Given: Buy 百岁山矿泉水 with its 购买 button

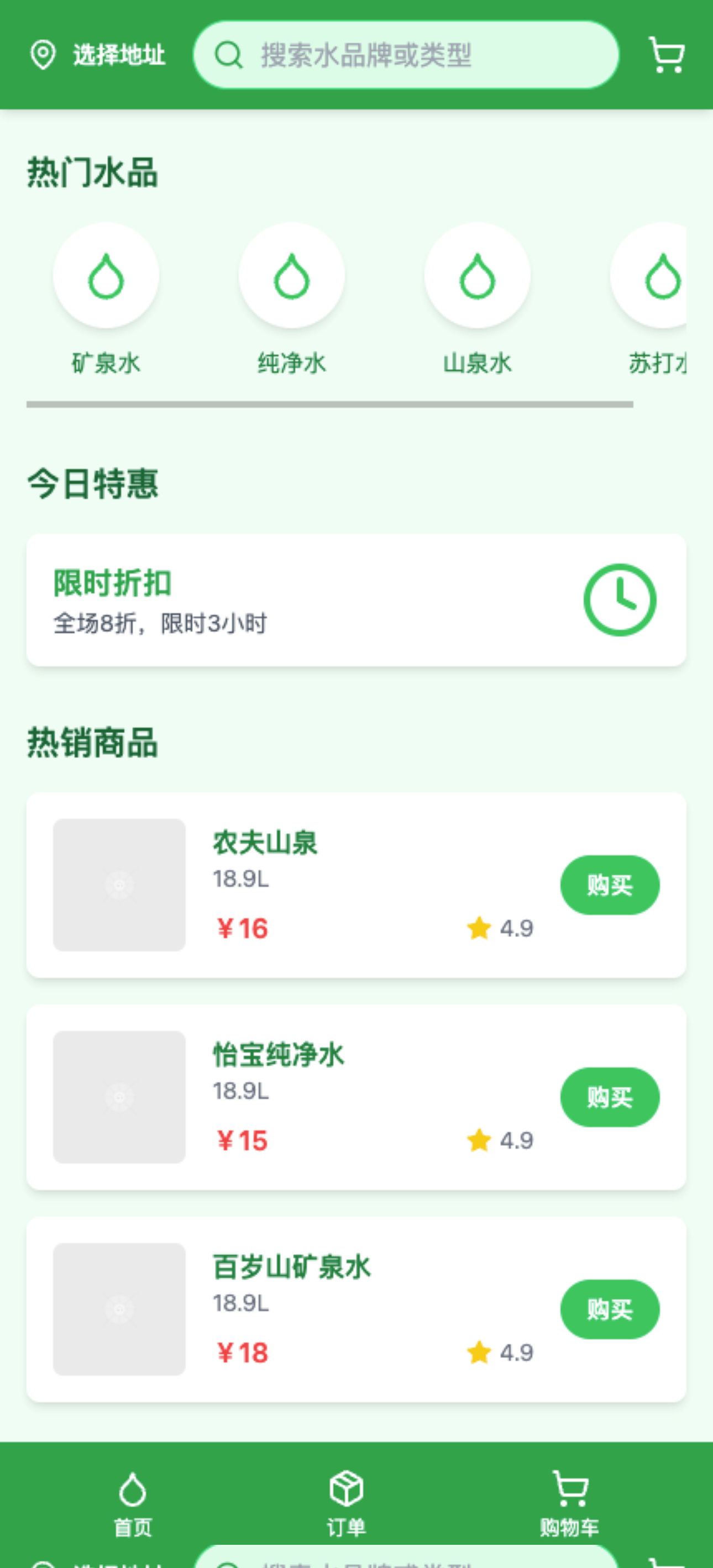Looking at the screenshot, I should click(x=610, y=1309).
